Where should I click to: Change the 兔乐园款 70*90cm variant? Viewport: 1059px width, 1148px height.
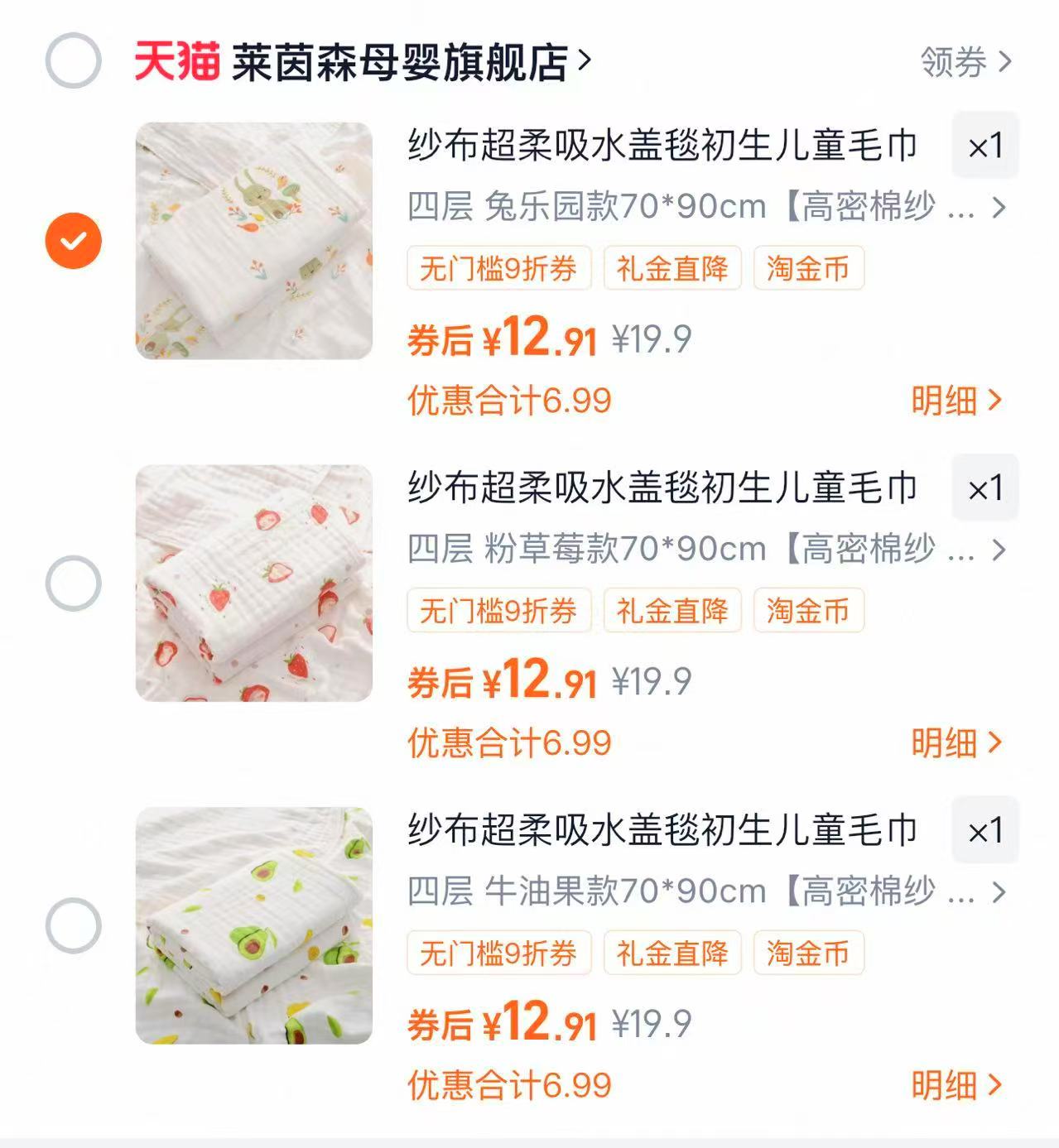click(x=705, y=207)
